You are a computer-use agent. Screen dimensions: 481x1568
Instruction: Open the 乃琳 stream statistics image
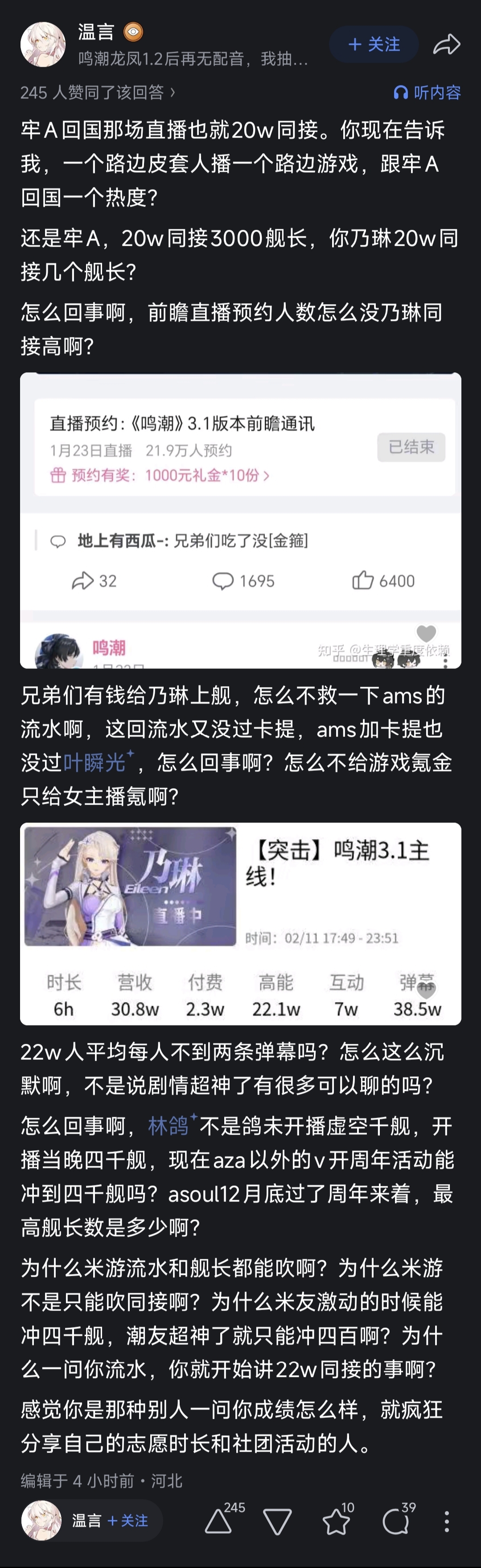(240, 924)
